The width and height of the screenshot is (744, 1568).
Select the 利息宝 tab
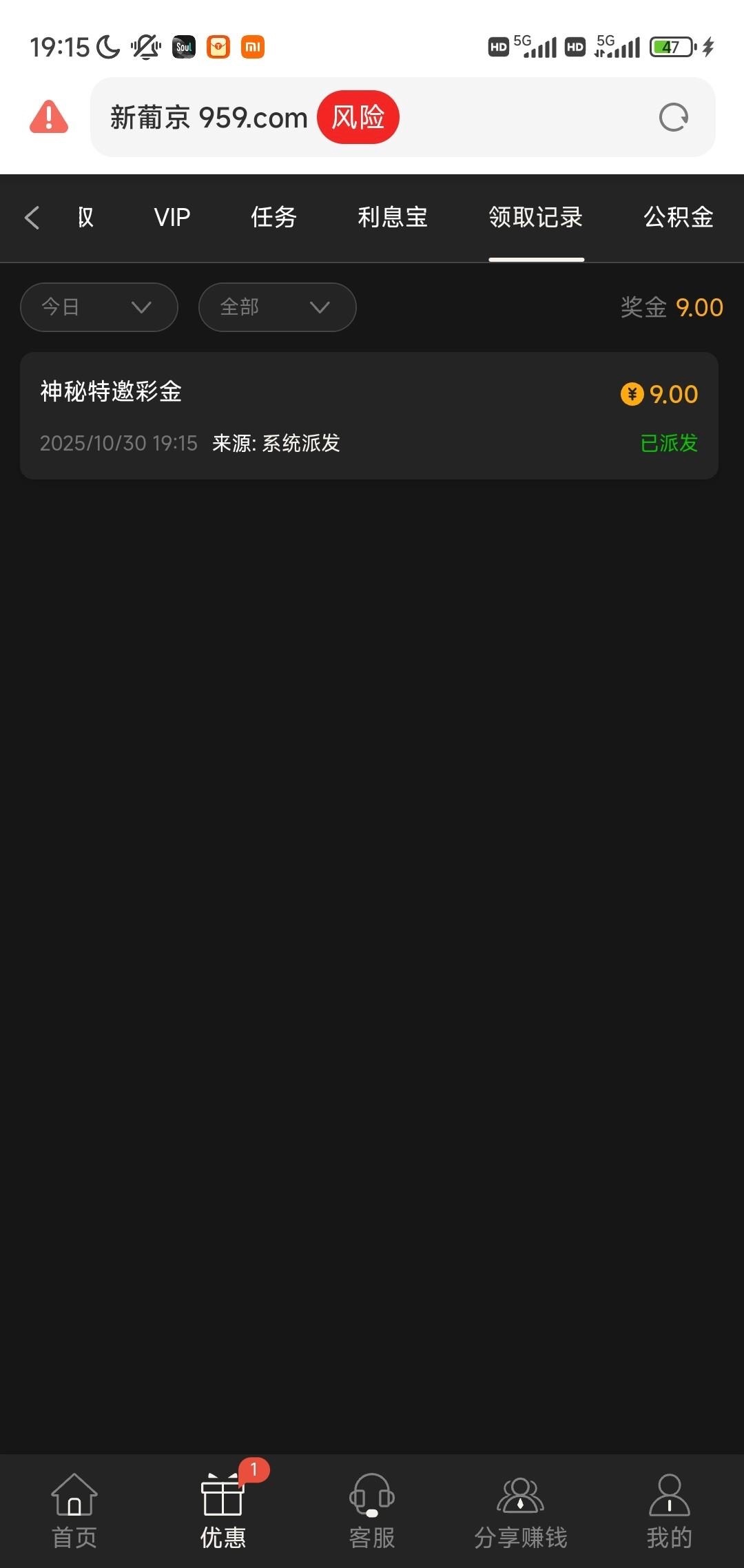393,218
